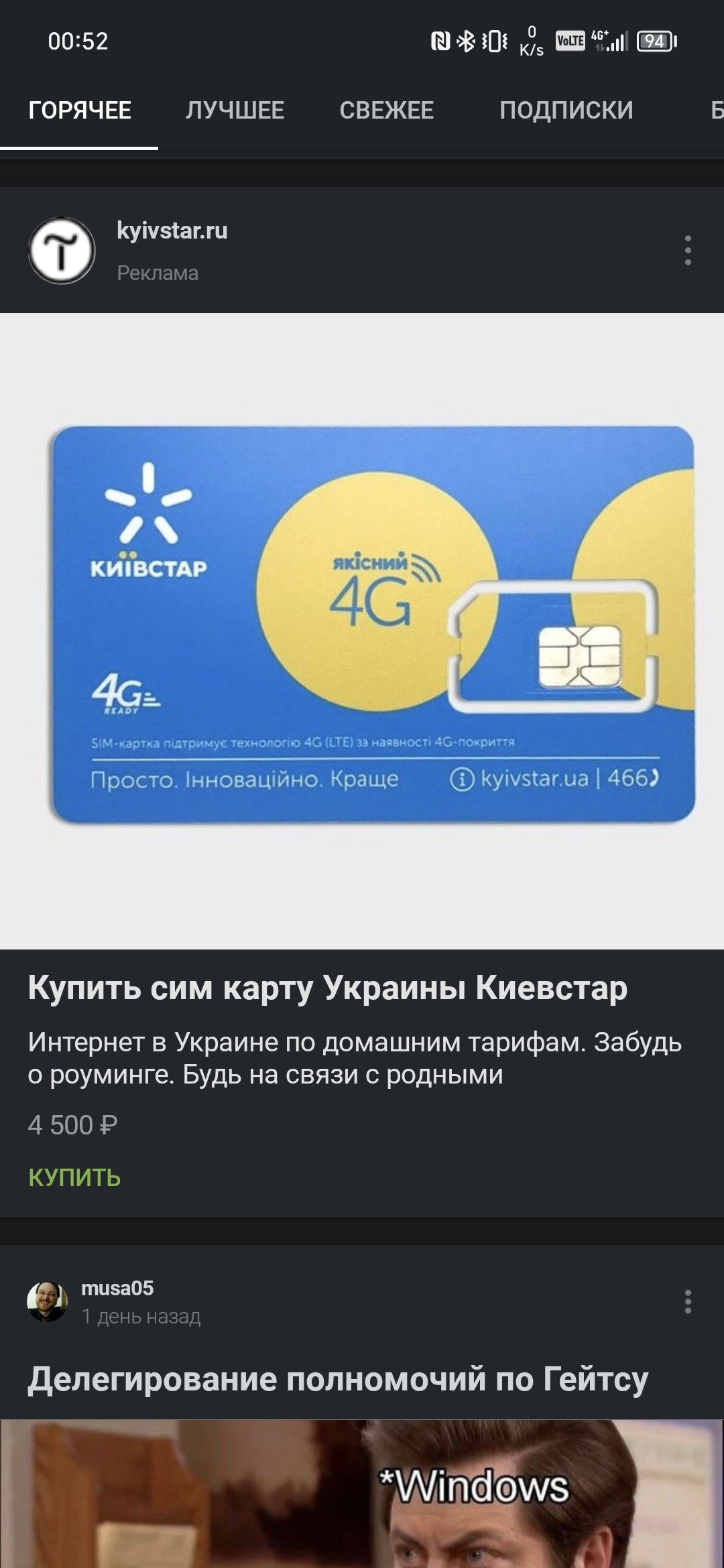Open the Kyivstar SIM card ad image
The width and height of the screenshot is (724, 1568).
362,630
